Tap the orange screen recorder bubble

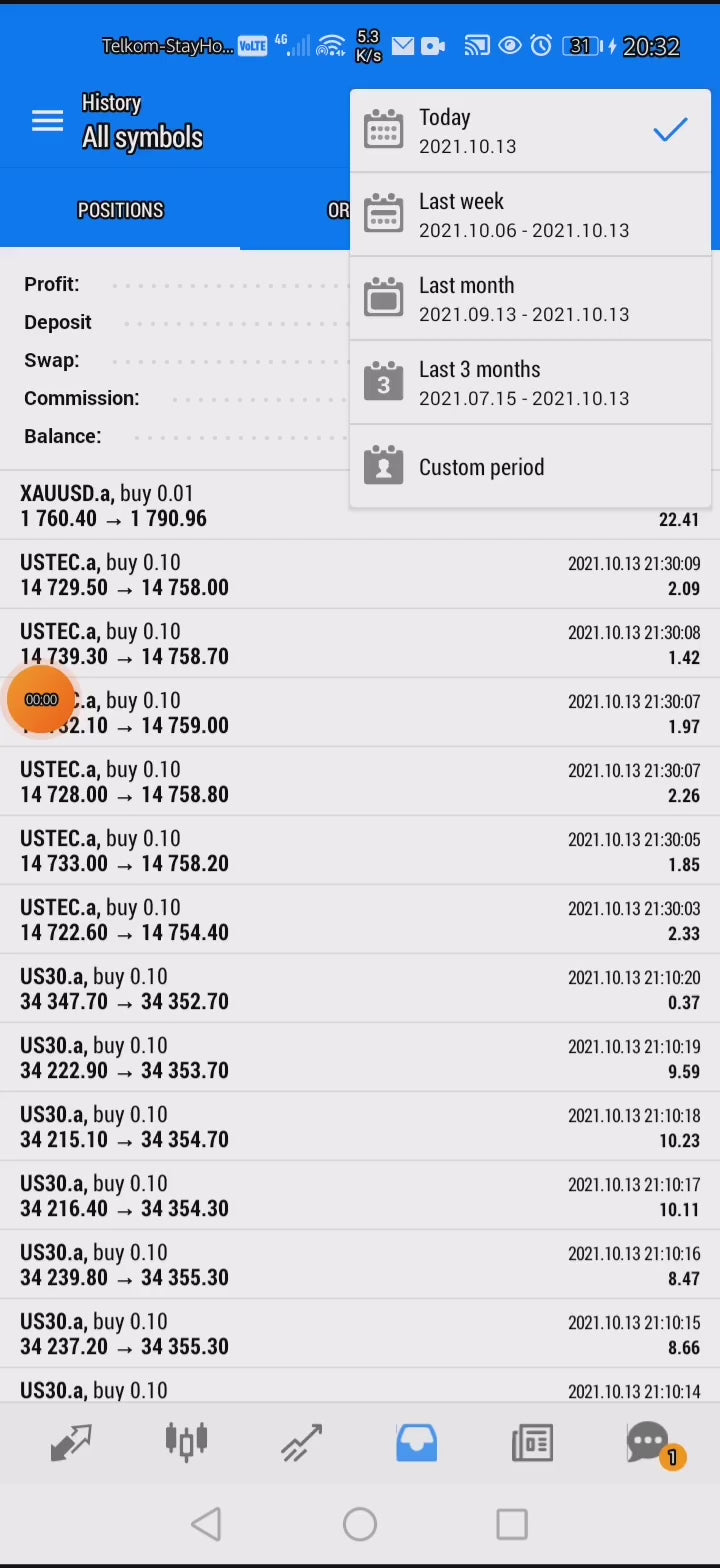pyautogui.click(x=41, y=700)
